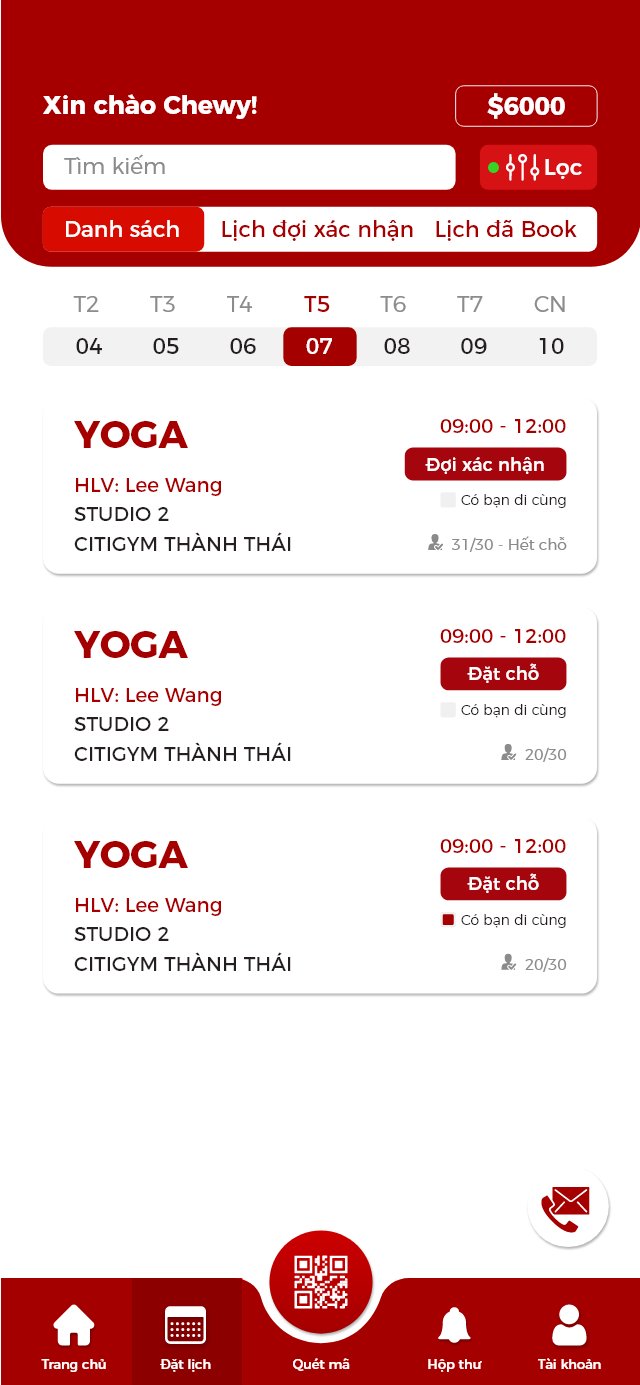Open Hộp thư notifications tab
Image resolution: width=640 pixels, height=1385 pixels.
pyautogui.click(x=455, y=1337)
